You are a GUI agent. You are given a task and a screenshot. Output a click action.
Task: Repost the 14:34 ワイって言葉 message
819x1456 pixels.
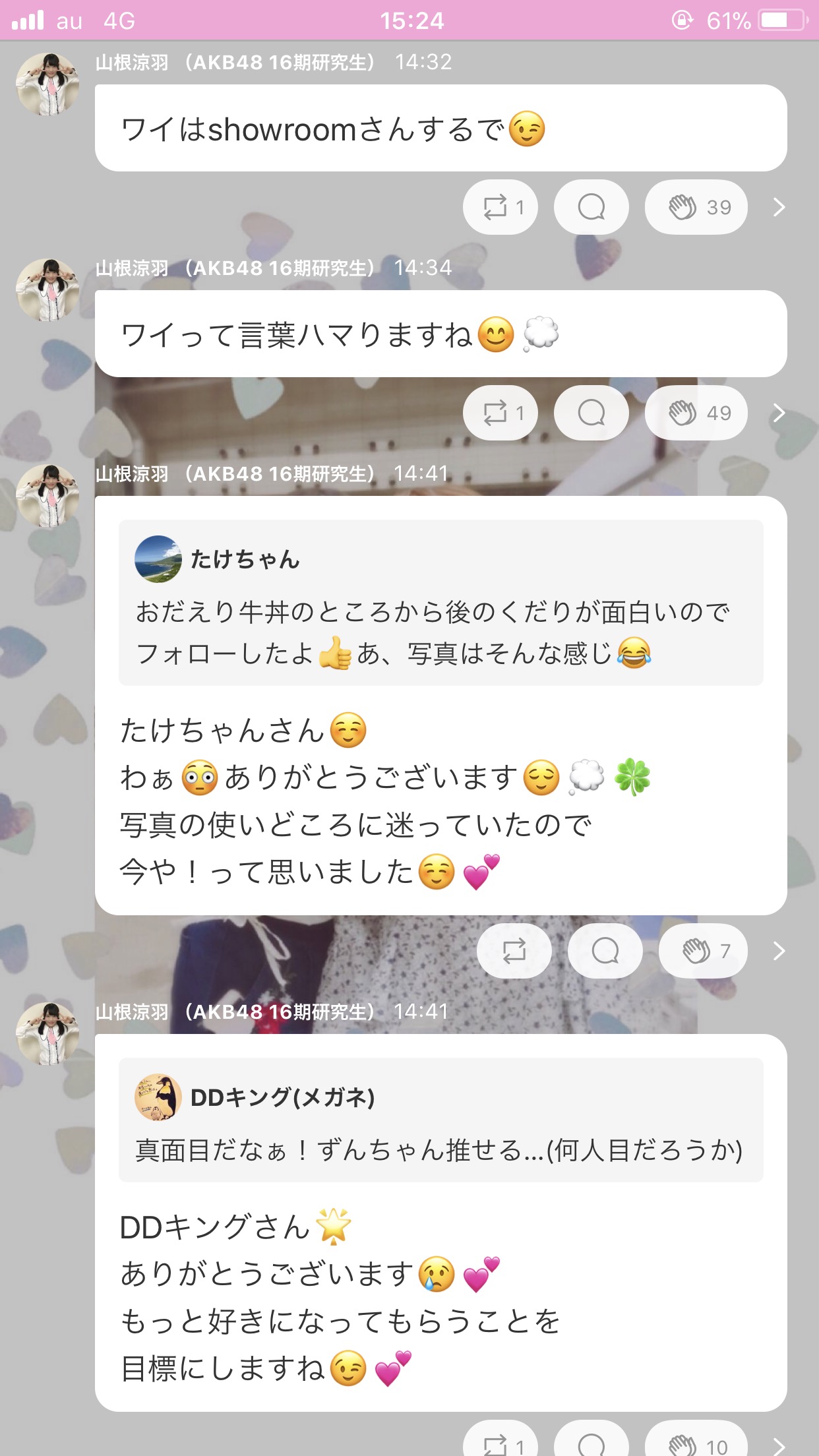click(501, 413)
